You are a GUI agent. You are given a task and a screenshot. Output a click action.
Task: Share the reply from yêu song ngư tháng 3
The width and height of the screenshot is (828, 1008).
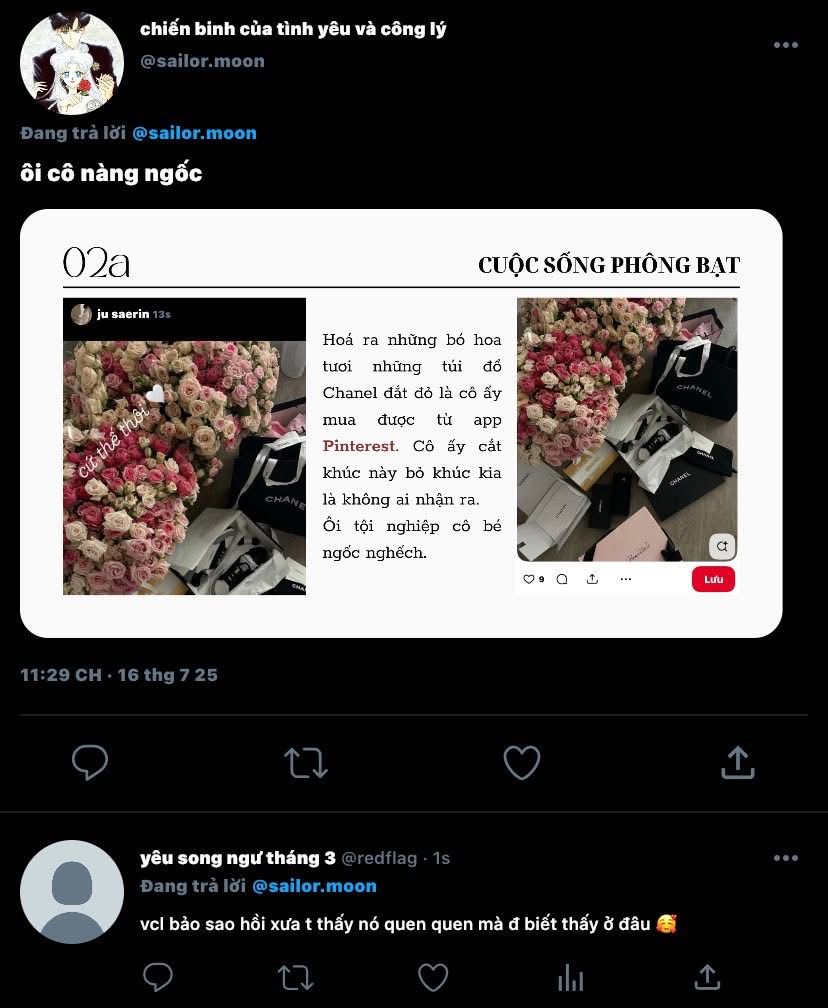tap(706, 976)
